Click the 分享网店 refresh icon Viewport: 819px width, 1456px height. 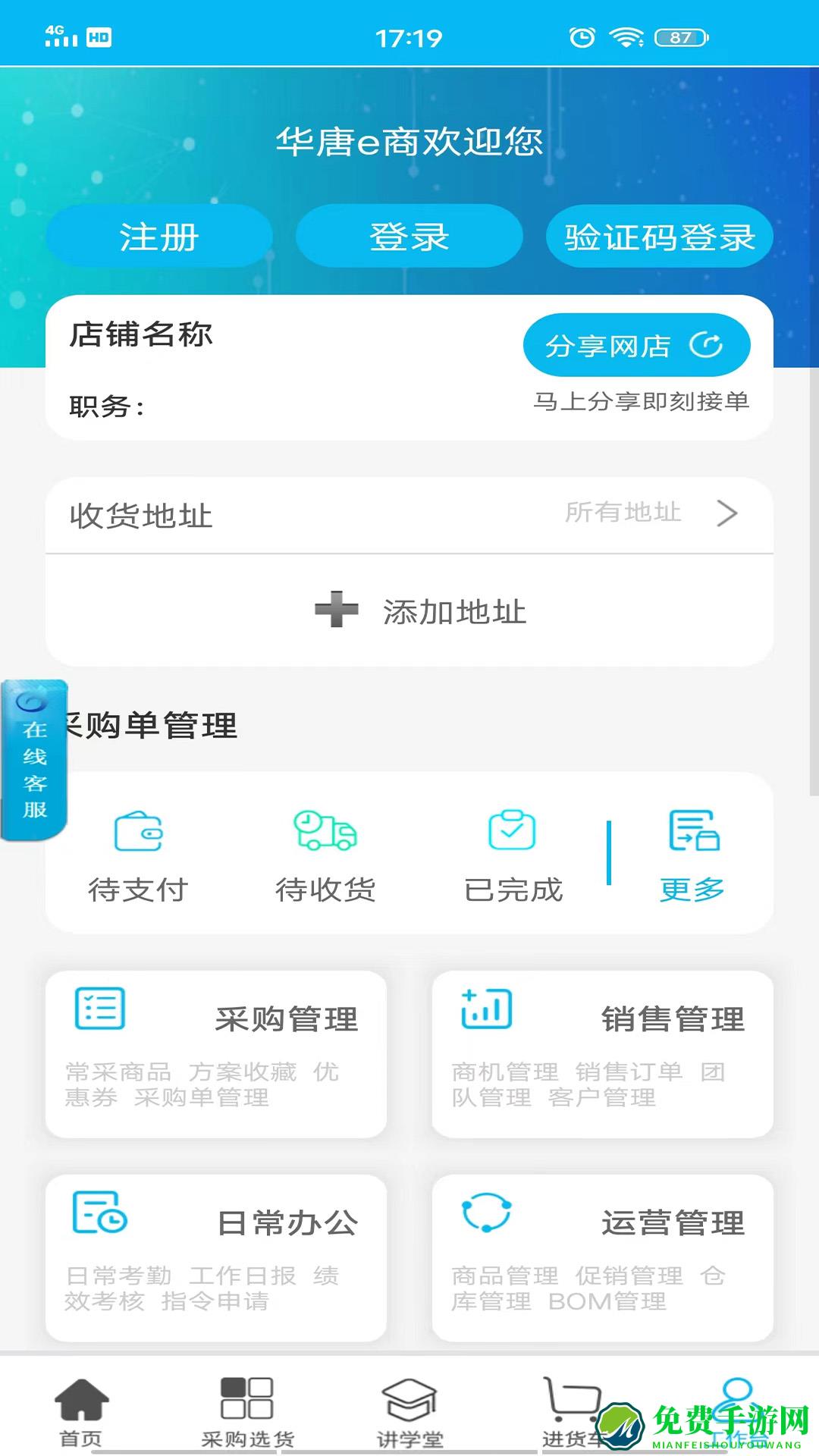pos(707,344)
